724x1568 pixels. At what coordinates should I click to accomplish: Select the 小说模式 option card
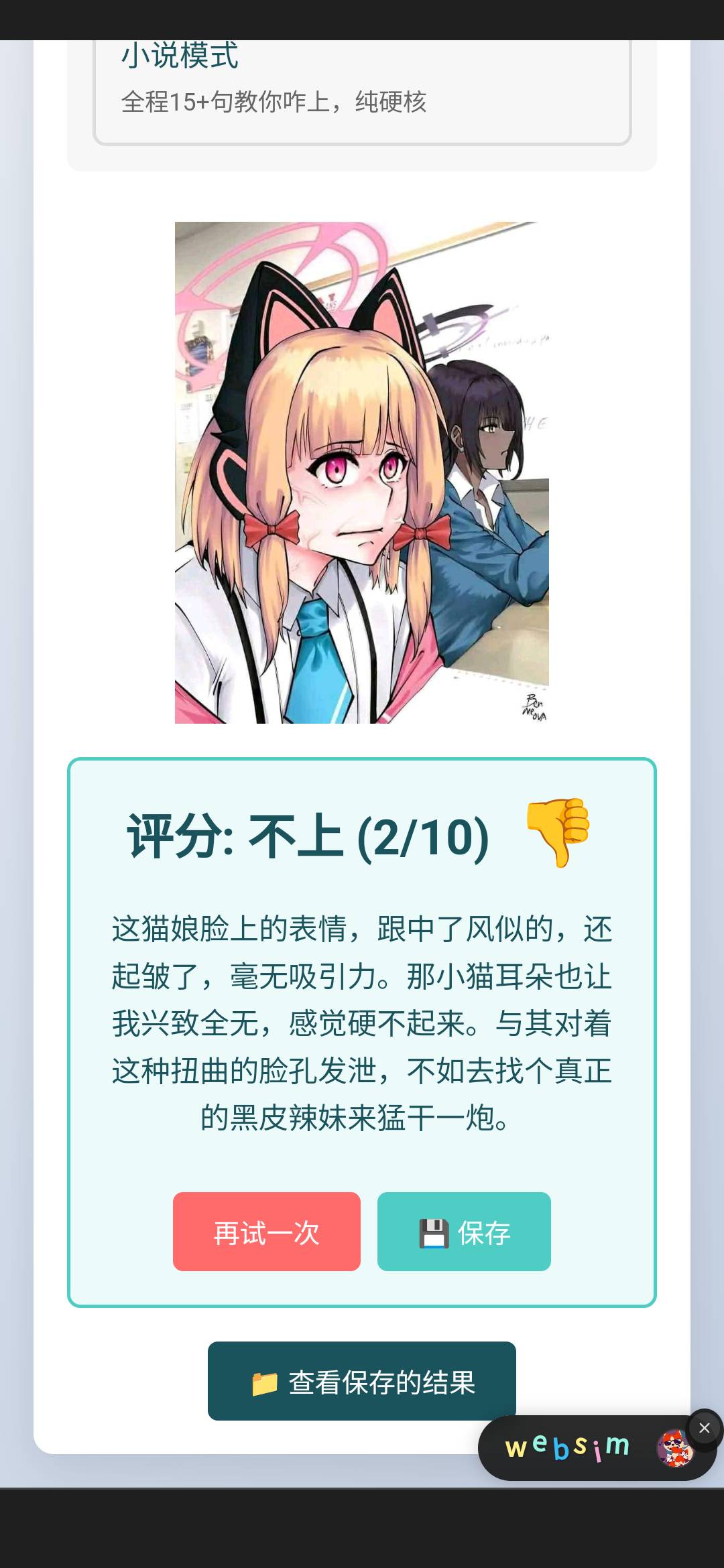tap(362, 87)
